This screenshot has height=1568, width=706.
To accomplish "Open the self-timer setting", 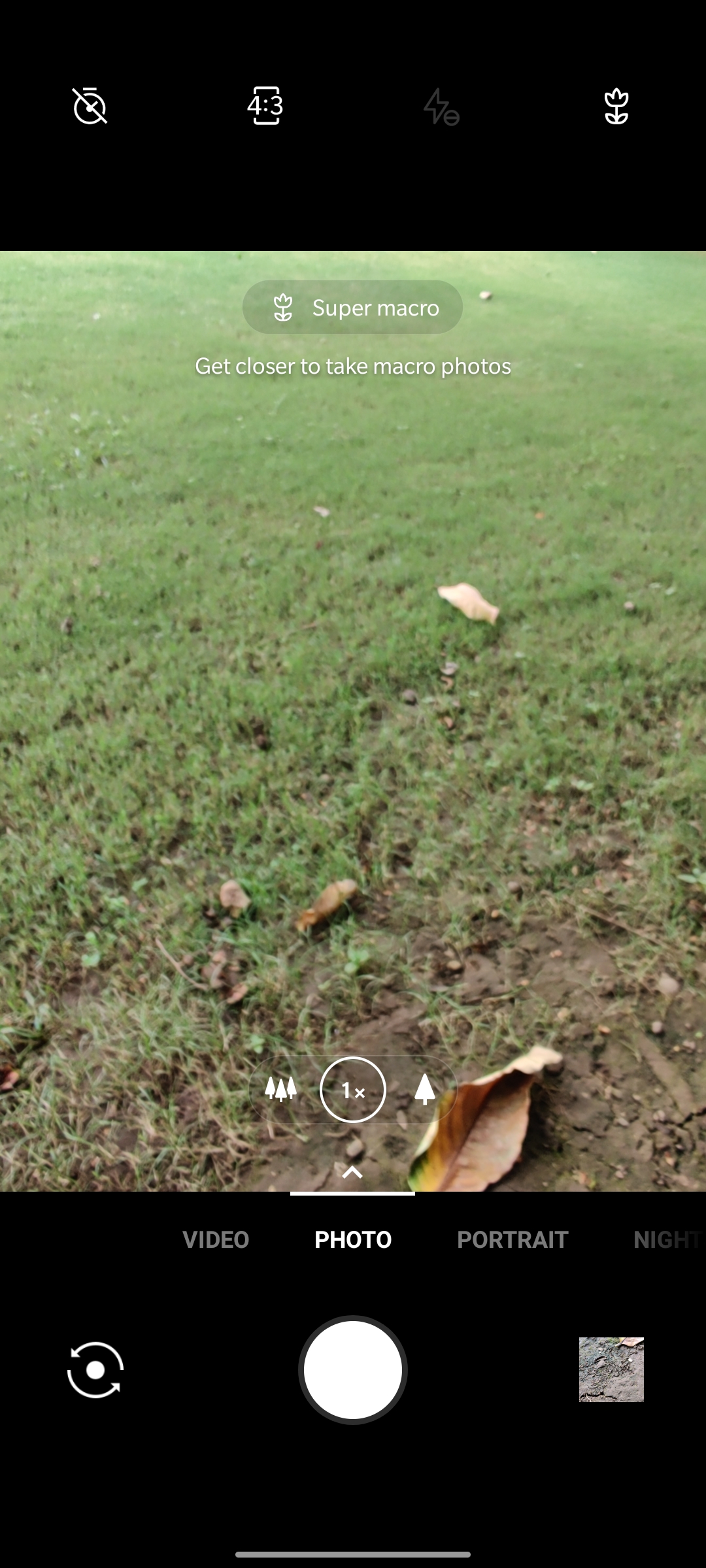I will (x=90, y=106).
